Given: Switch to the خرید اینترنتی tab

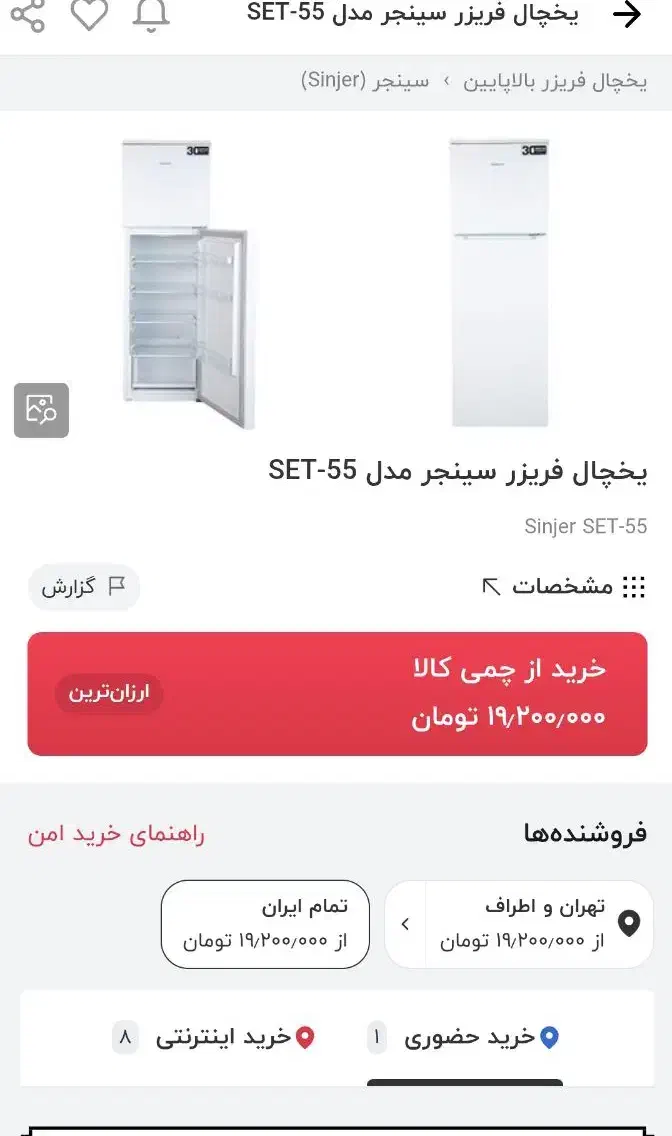Looking at the screenshot, I should (x=223, y=1038).
